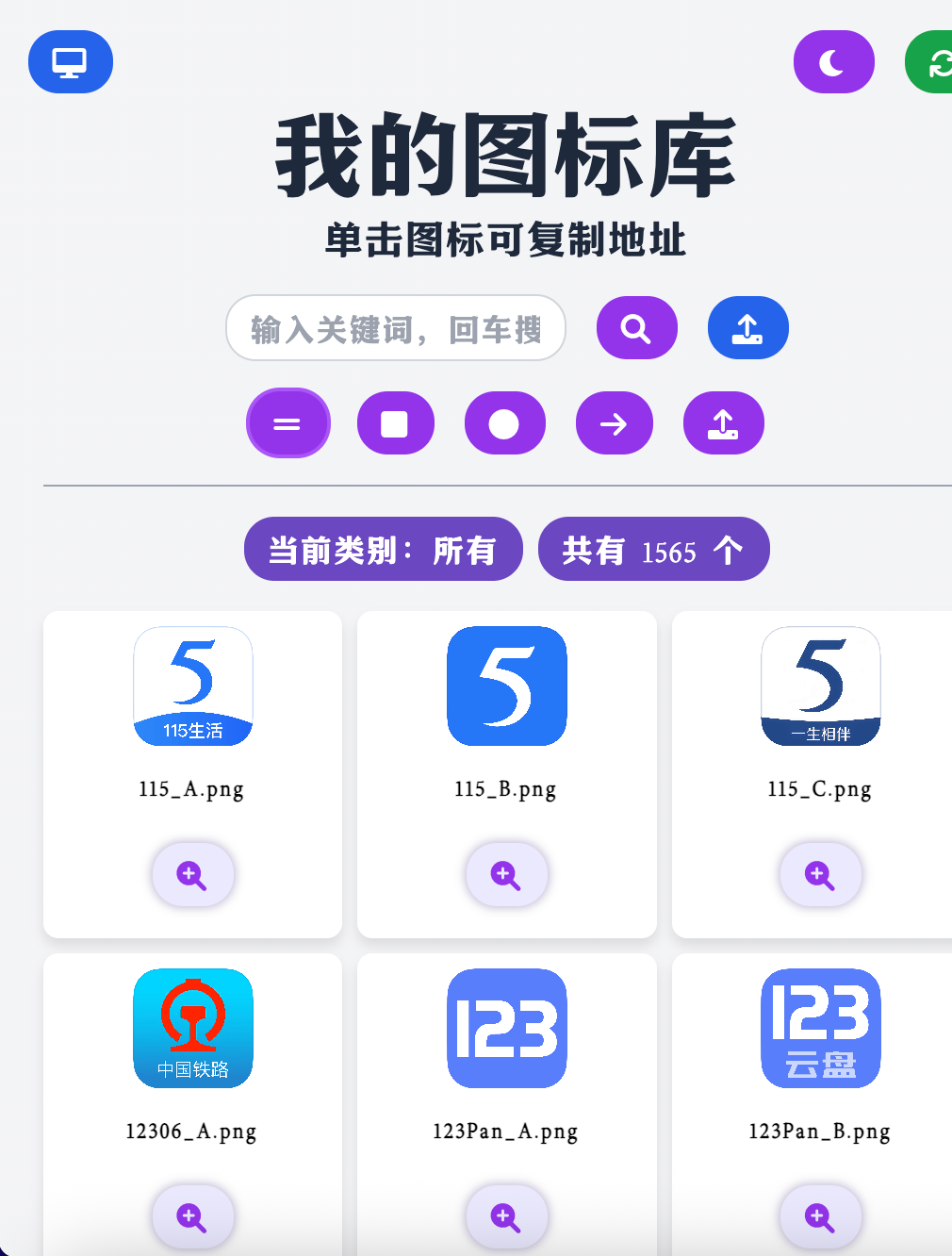Viewport: 952px width, 1256px height.
Task: Tap the green refresh button
Action: [933, 62]
